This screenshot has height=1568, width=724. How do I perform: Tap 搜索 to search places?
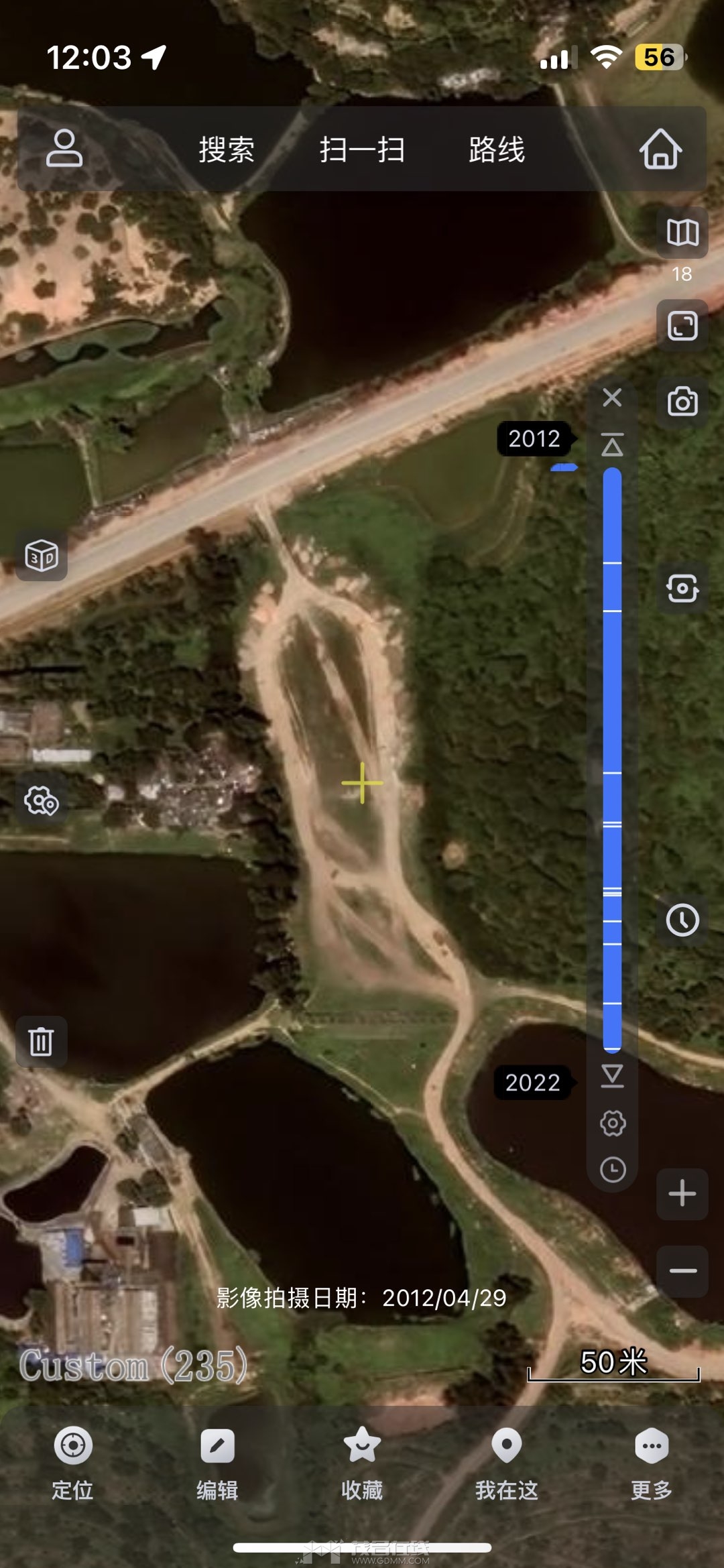tap(227, 149)
